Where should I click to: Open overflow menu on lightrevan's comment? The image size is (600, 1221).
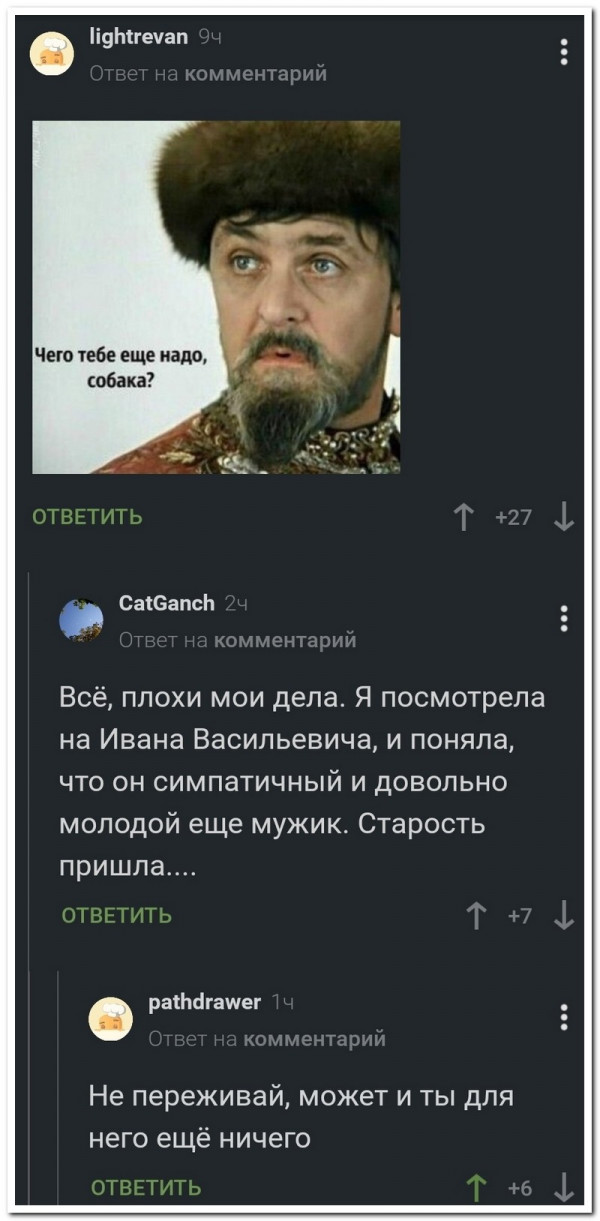click(x=564, y=52)
